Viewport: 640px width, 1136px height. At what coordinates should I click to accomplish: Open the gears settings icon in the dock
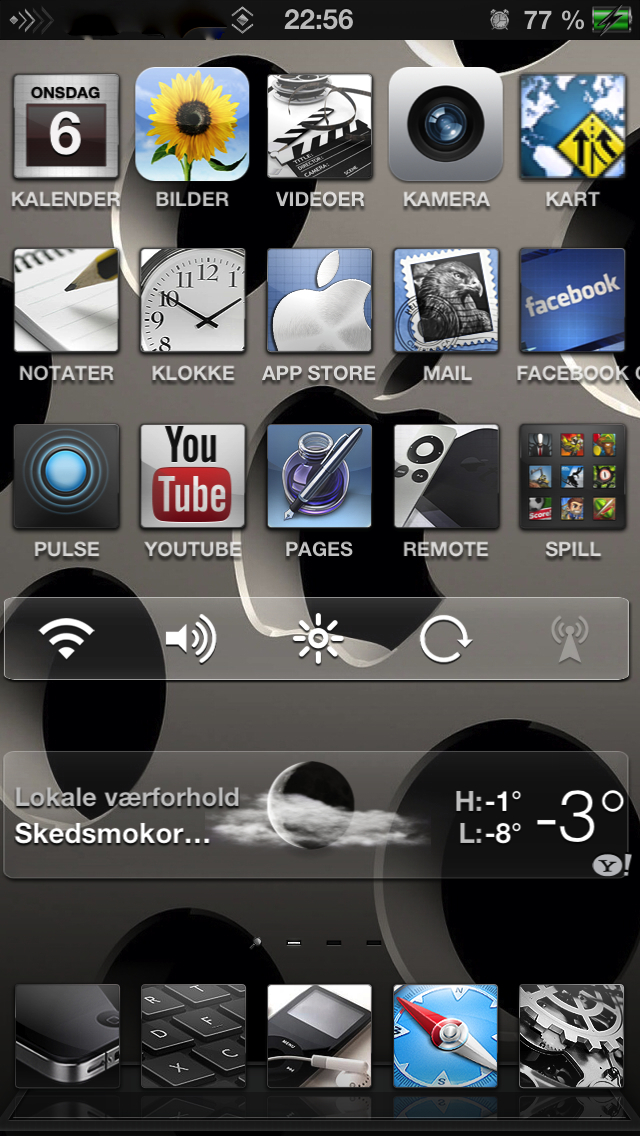coord(573,1036)
